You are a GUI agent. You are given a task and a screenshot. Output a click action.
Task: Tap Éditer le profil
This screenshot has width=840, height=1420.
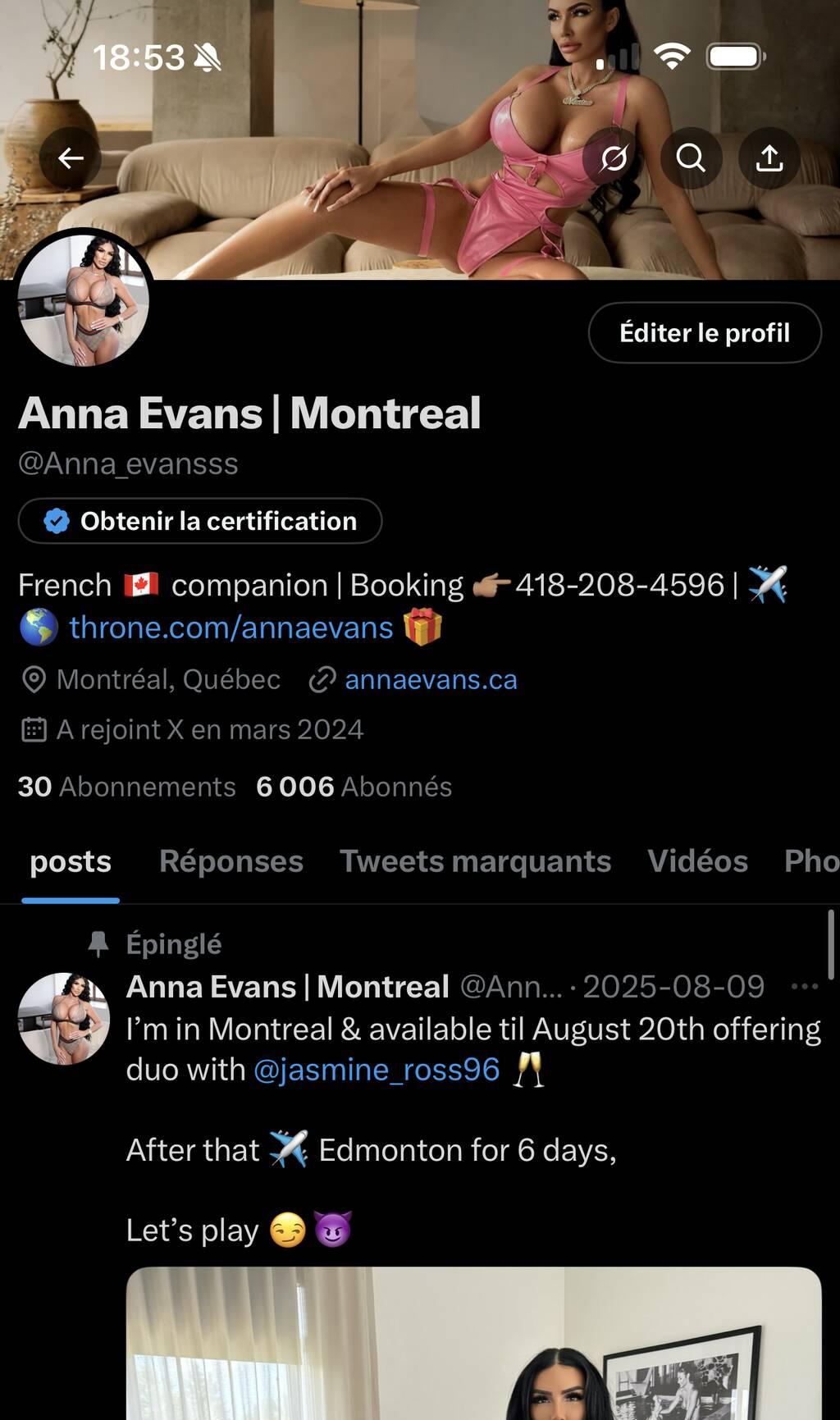704,332
